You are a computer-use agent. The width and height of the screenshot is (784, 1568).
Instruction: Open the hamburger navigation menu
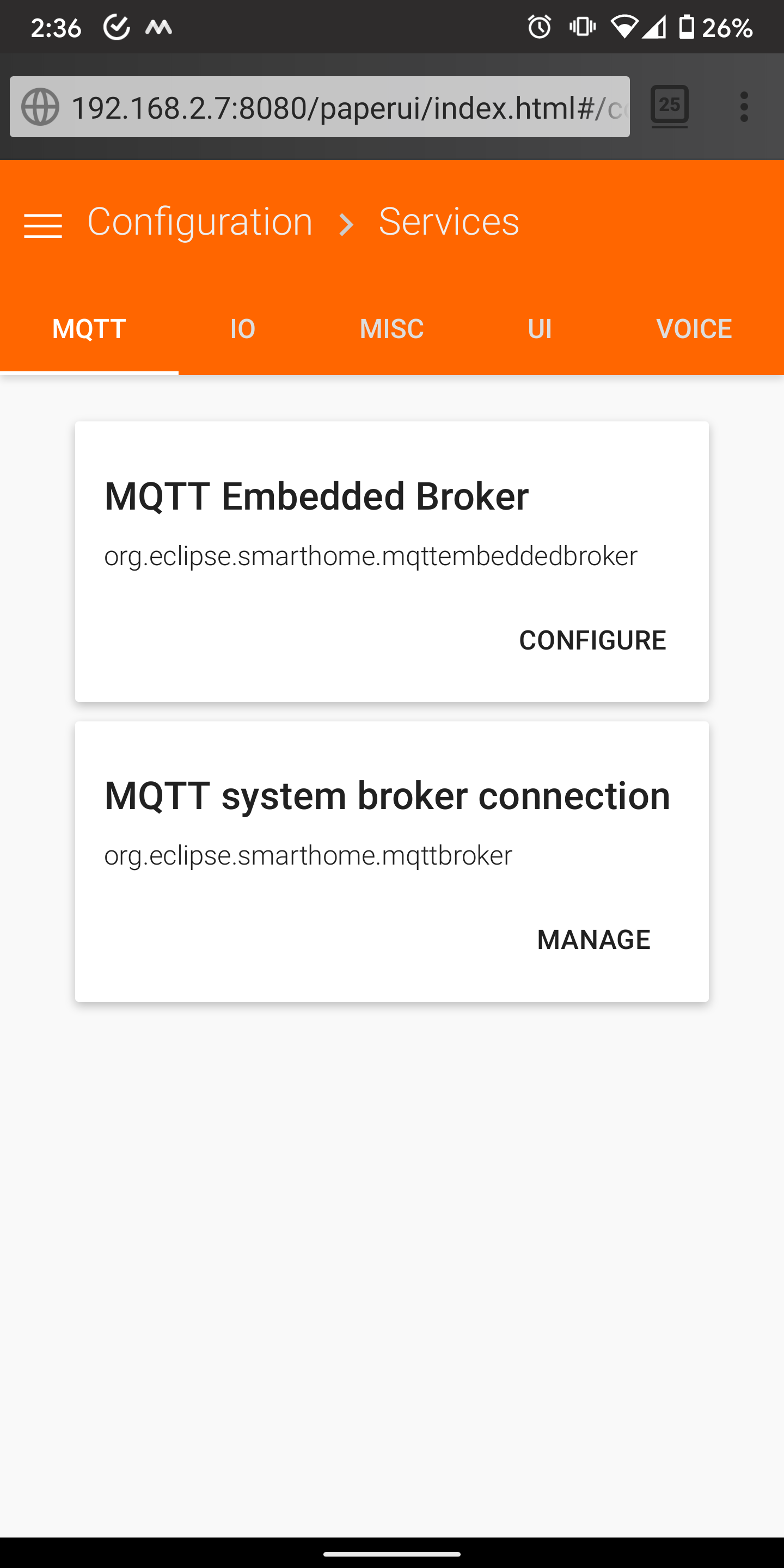[42, 225]
